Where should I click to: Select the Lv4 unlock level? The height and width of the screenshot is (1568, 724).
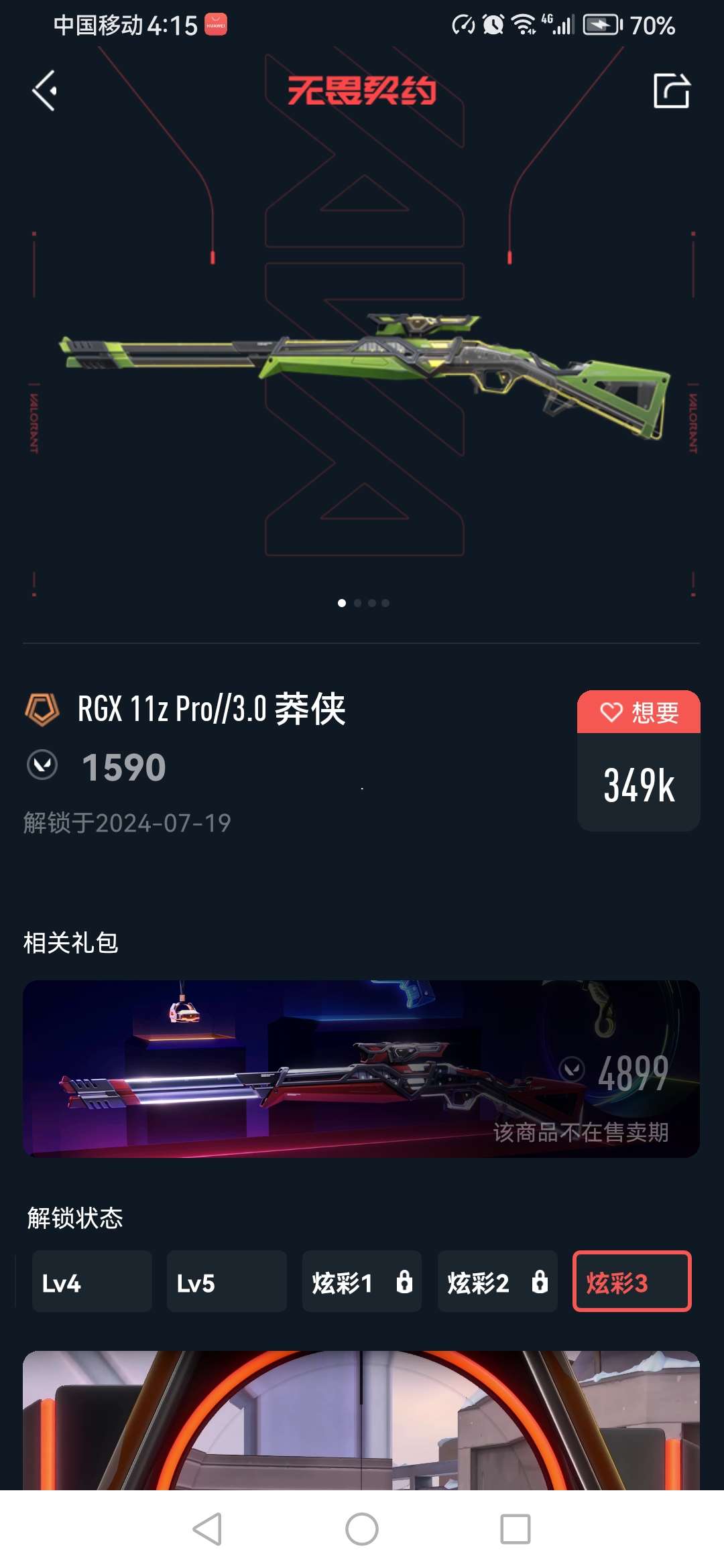(92, 1282)
